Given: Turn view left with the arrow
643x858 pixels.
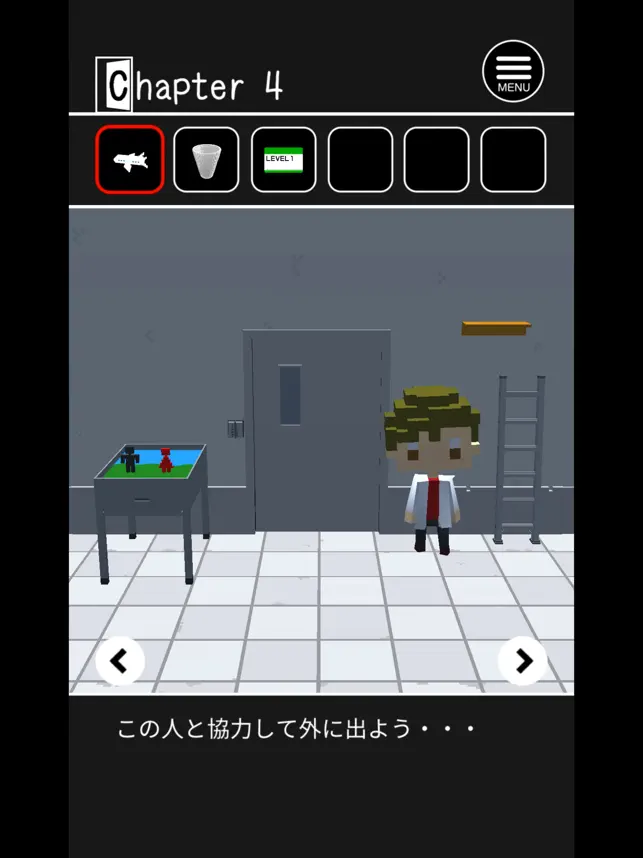Looking at the screenshot, I should click(x=120, y=660).
